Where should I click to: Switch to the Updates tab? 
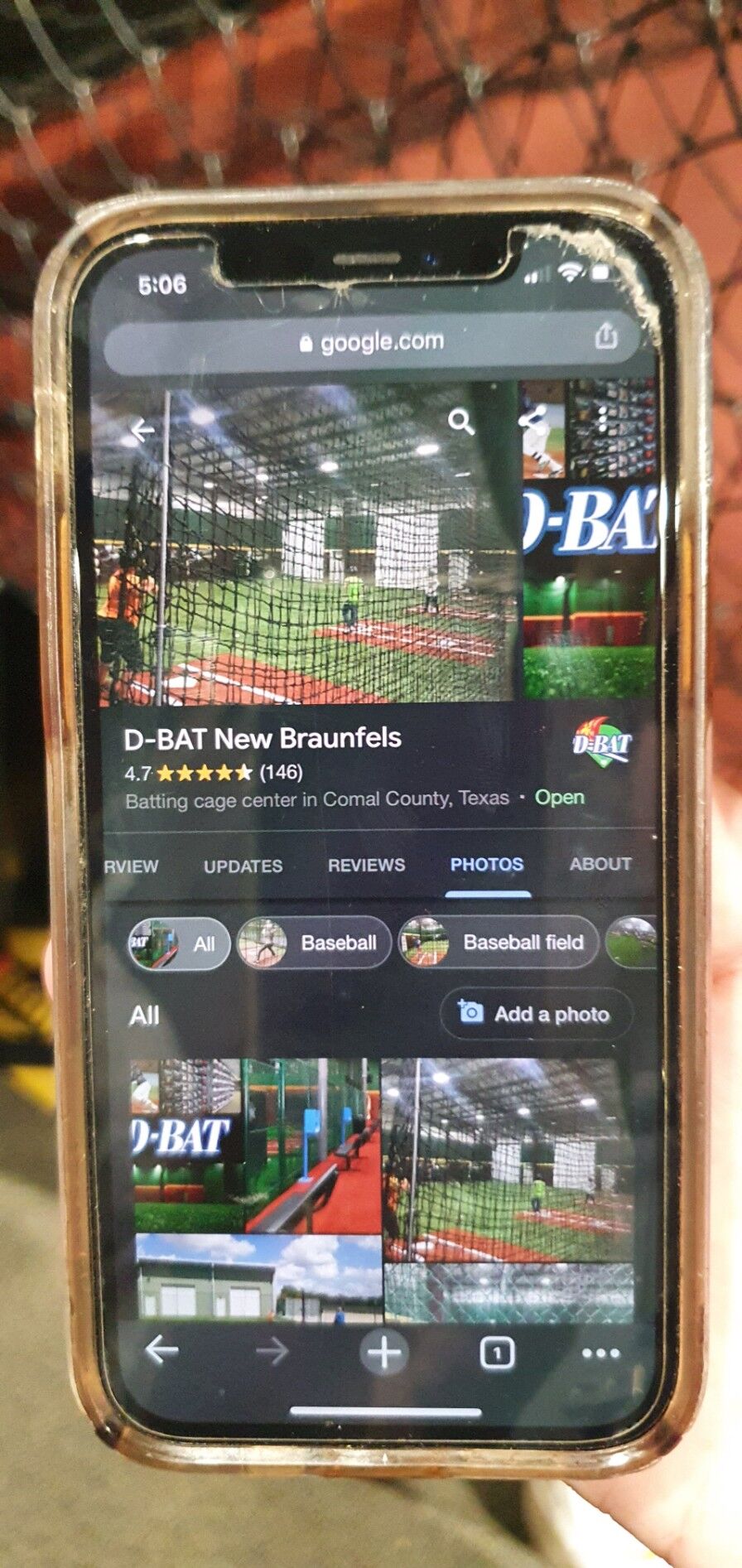pos(243,866)
